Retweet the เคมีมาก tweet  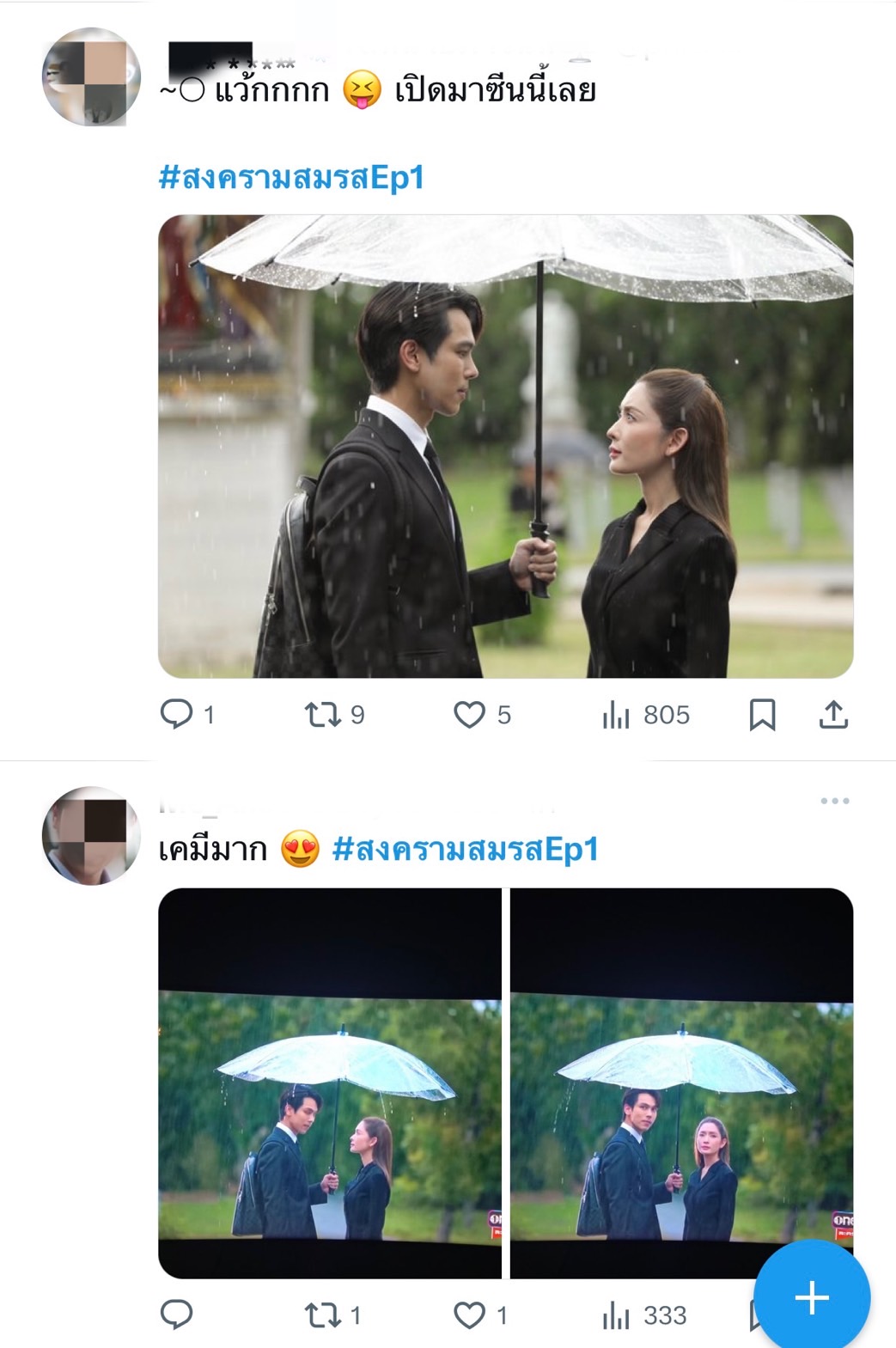tap(323, 1314)
